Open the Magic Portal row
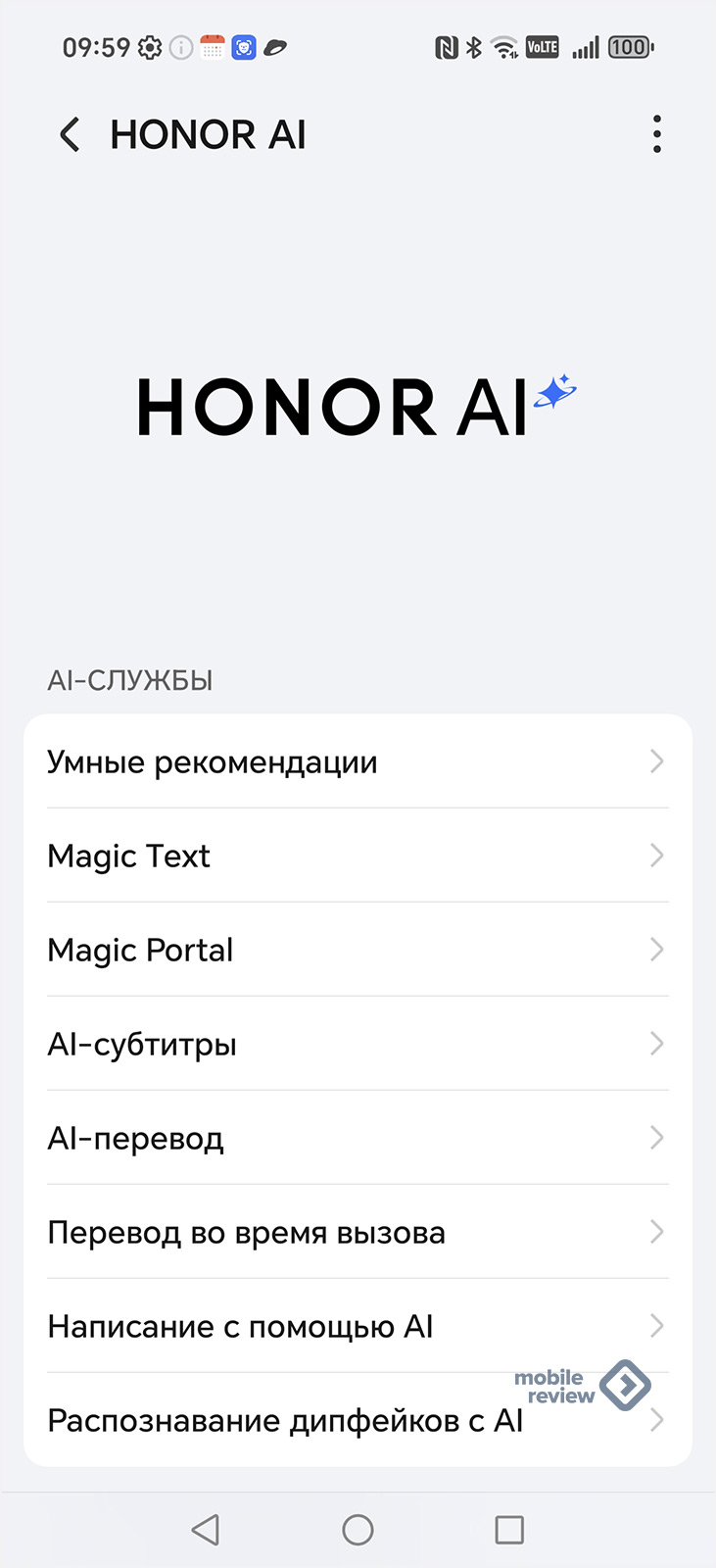 coord(358,950)
